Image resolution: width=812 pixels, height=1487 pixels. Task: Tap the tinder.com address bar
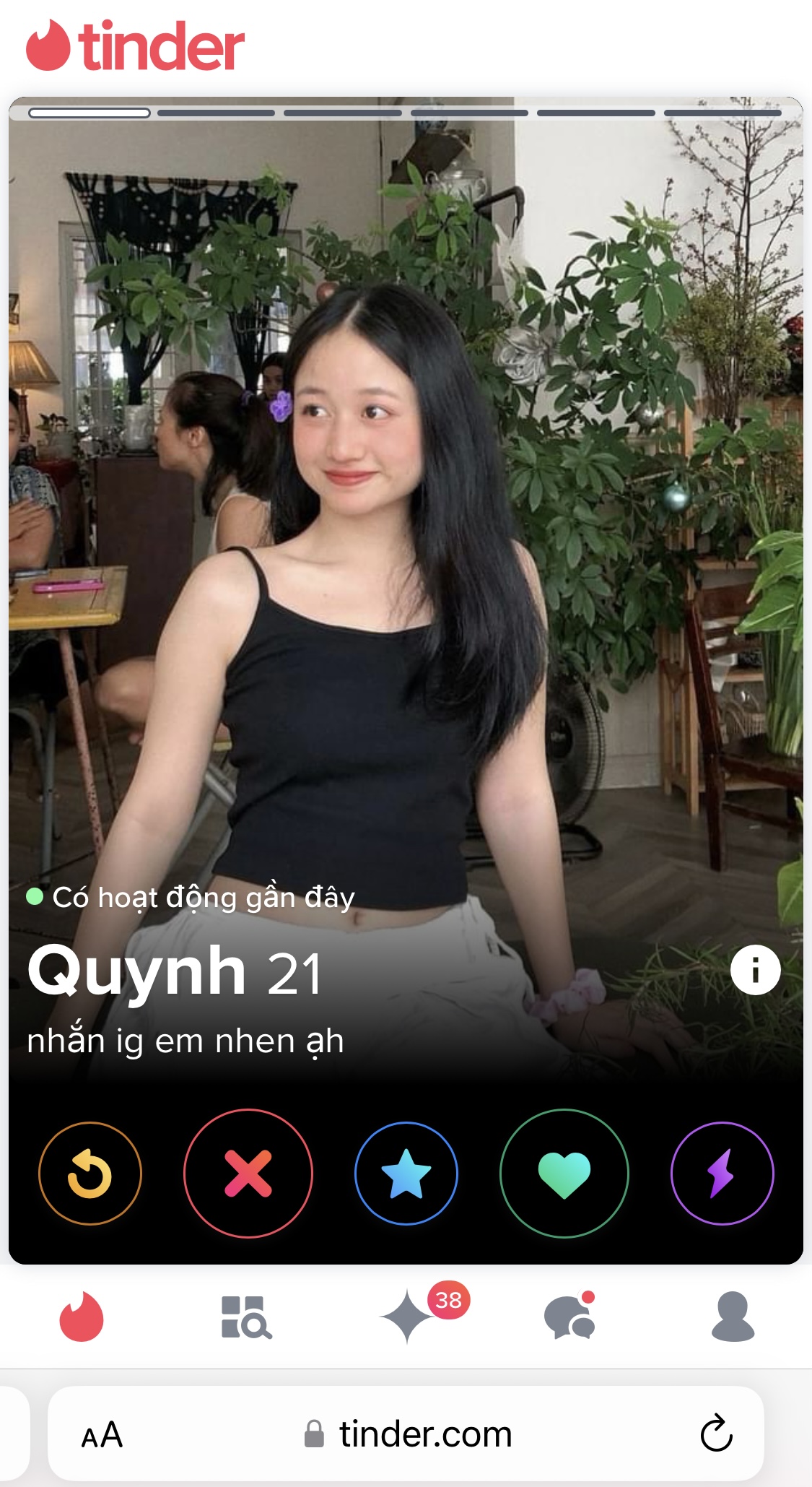pos(408,1434)
